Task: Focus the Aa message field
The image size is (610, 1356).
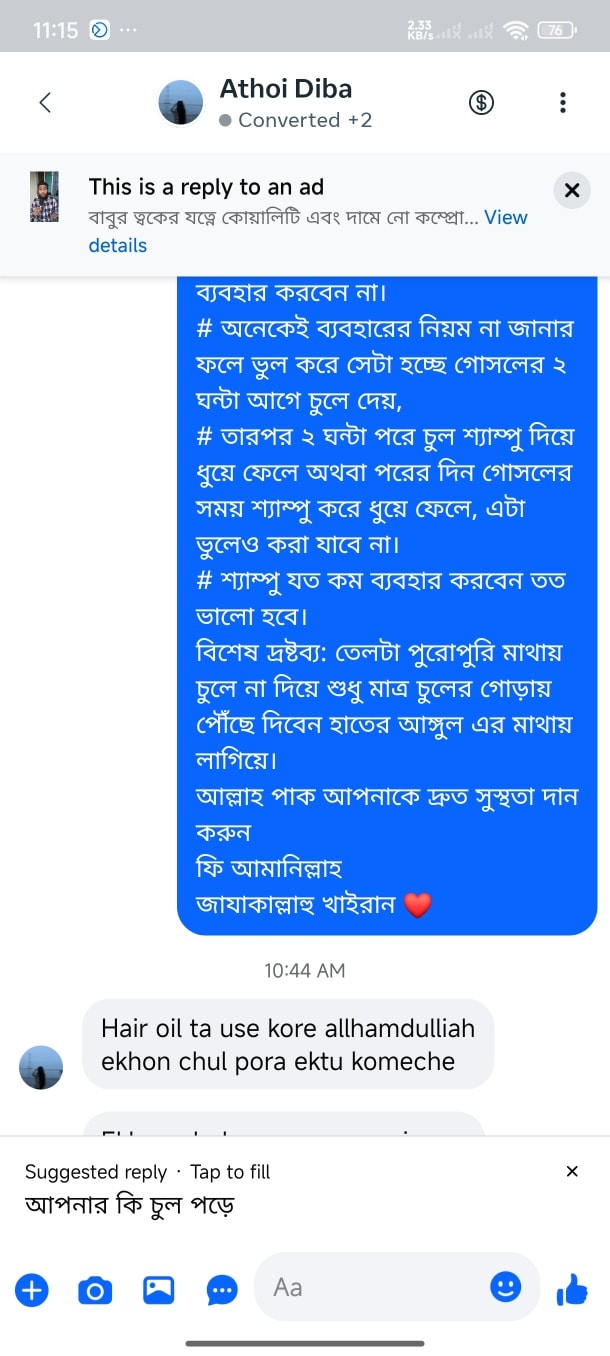Action: pyautogui.click(x=375, y=1288)
